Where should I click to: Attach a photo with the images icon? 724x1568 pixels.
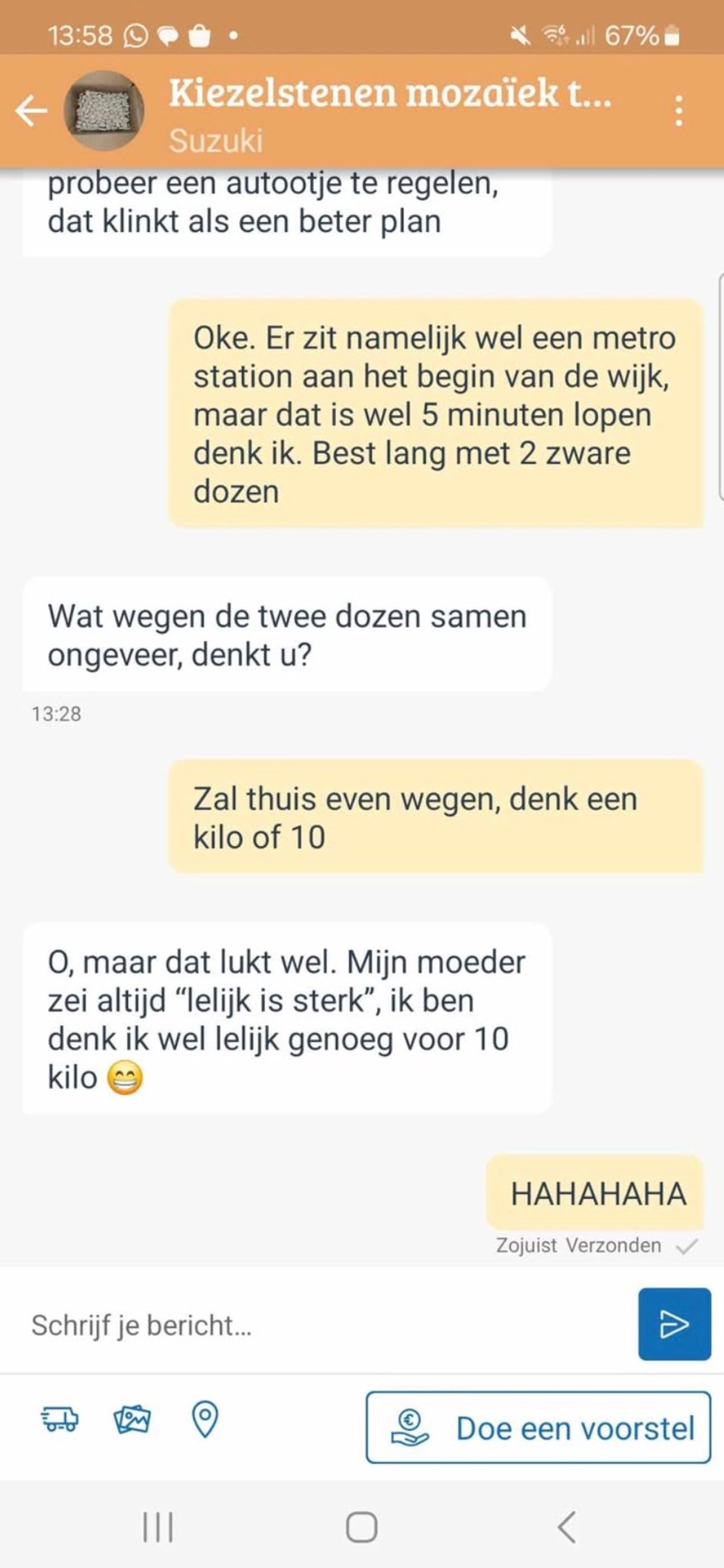[x=132, y=1420]
